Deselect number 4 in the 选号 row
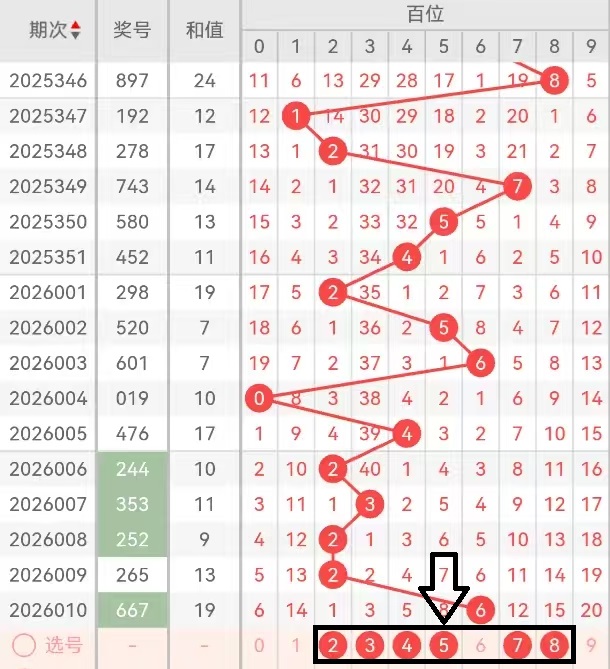 click(407, 645)
